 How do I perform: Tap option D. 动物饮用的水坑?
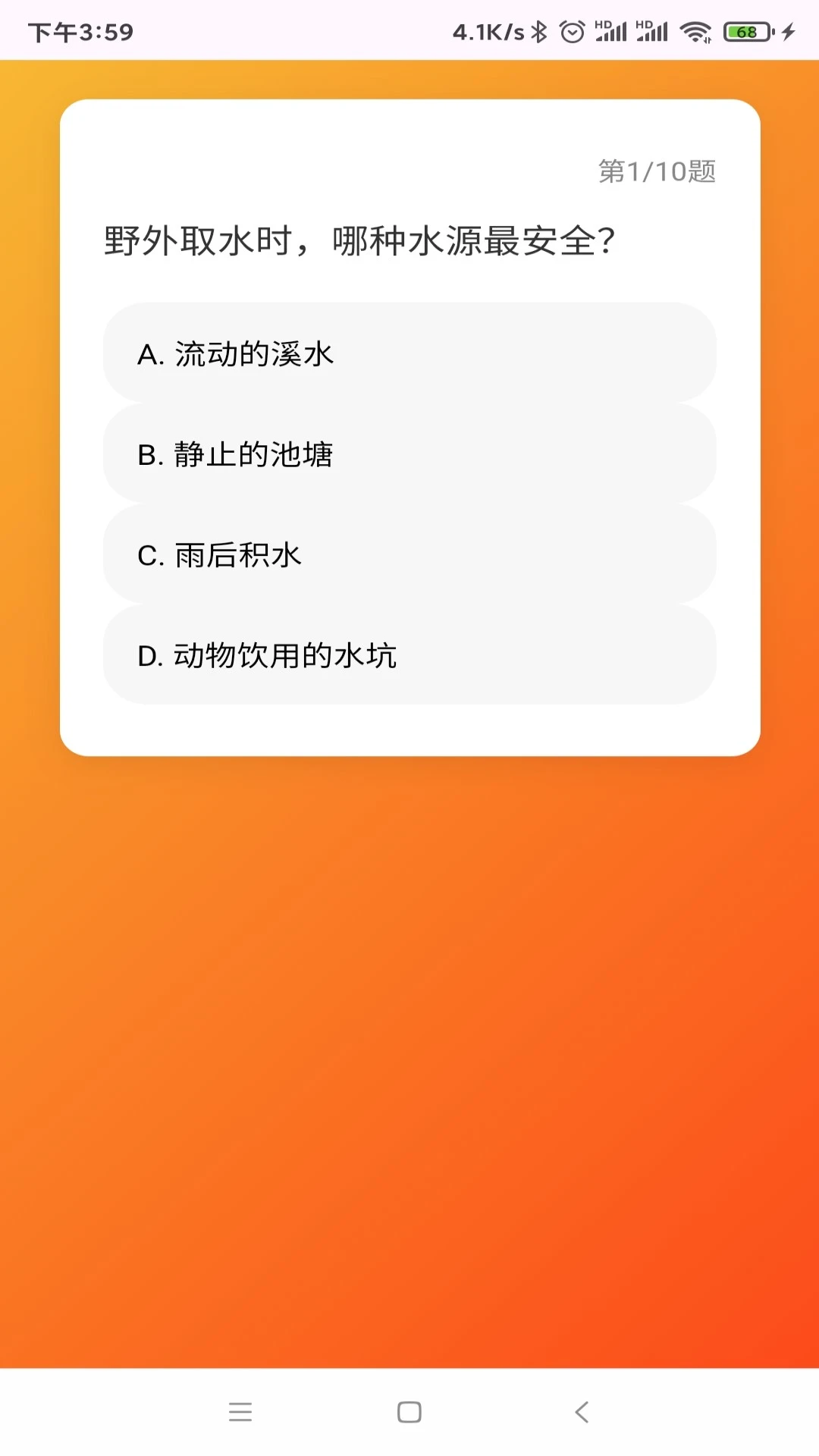[409, 655]
